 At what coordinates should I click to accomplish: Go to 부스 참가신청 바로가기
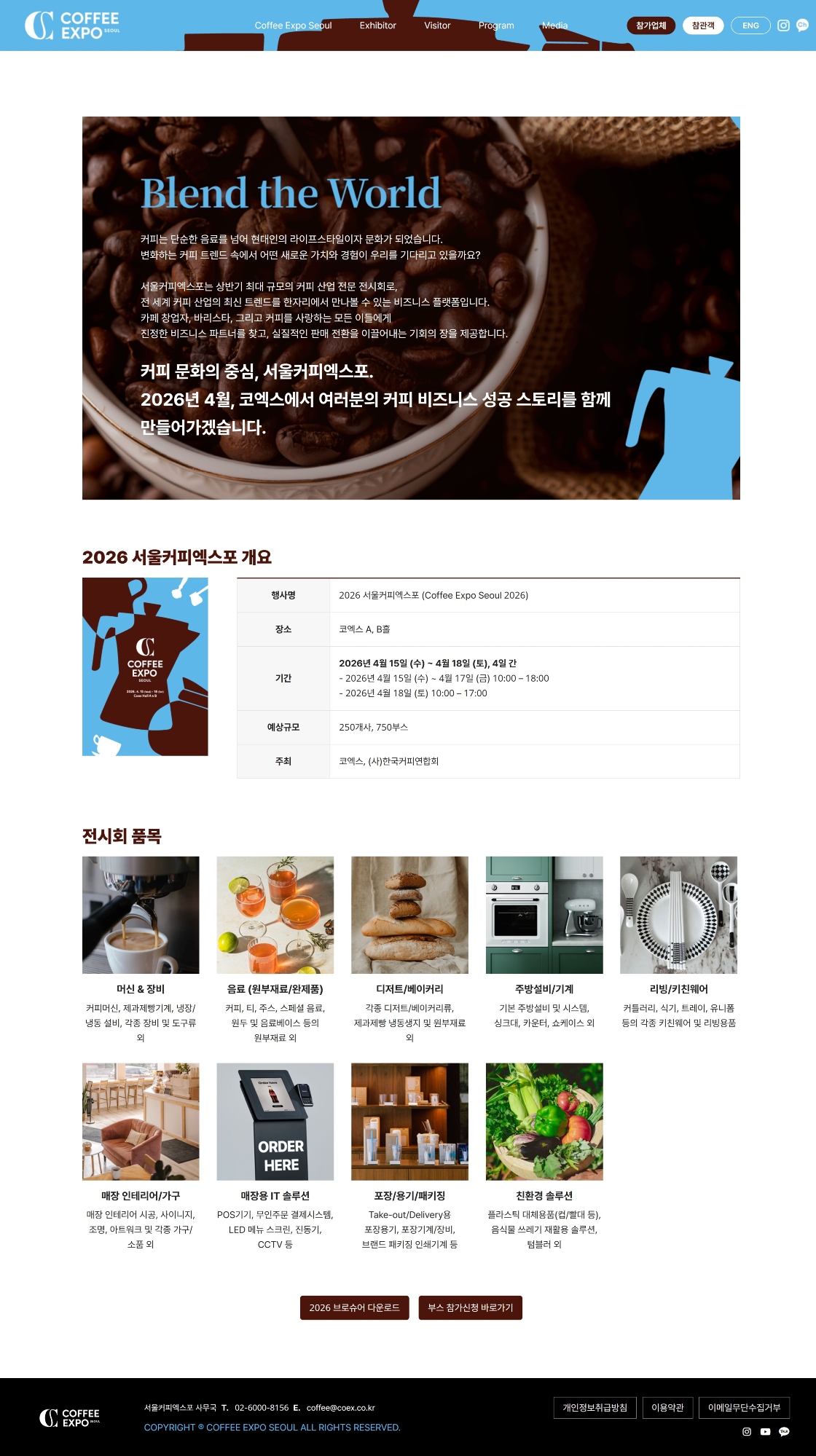click(x=470, y=1307)
